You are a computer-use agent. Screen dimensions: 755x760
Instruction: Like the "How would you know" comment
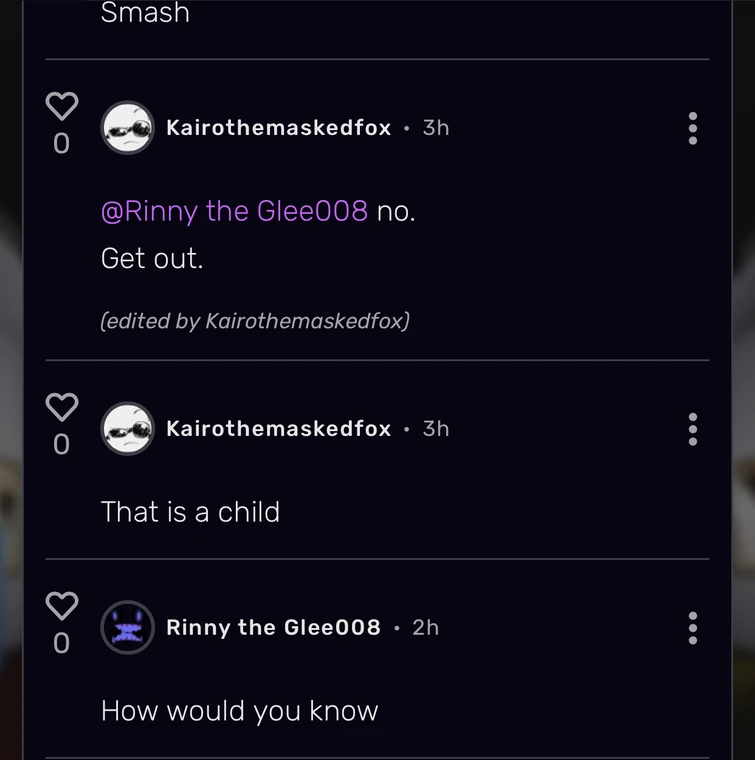62,606
